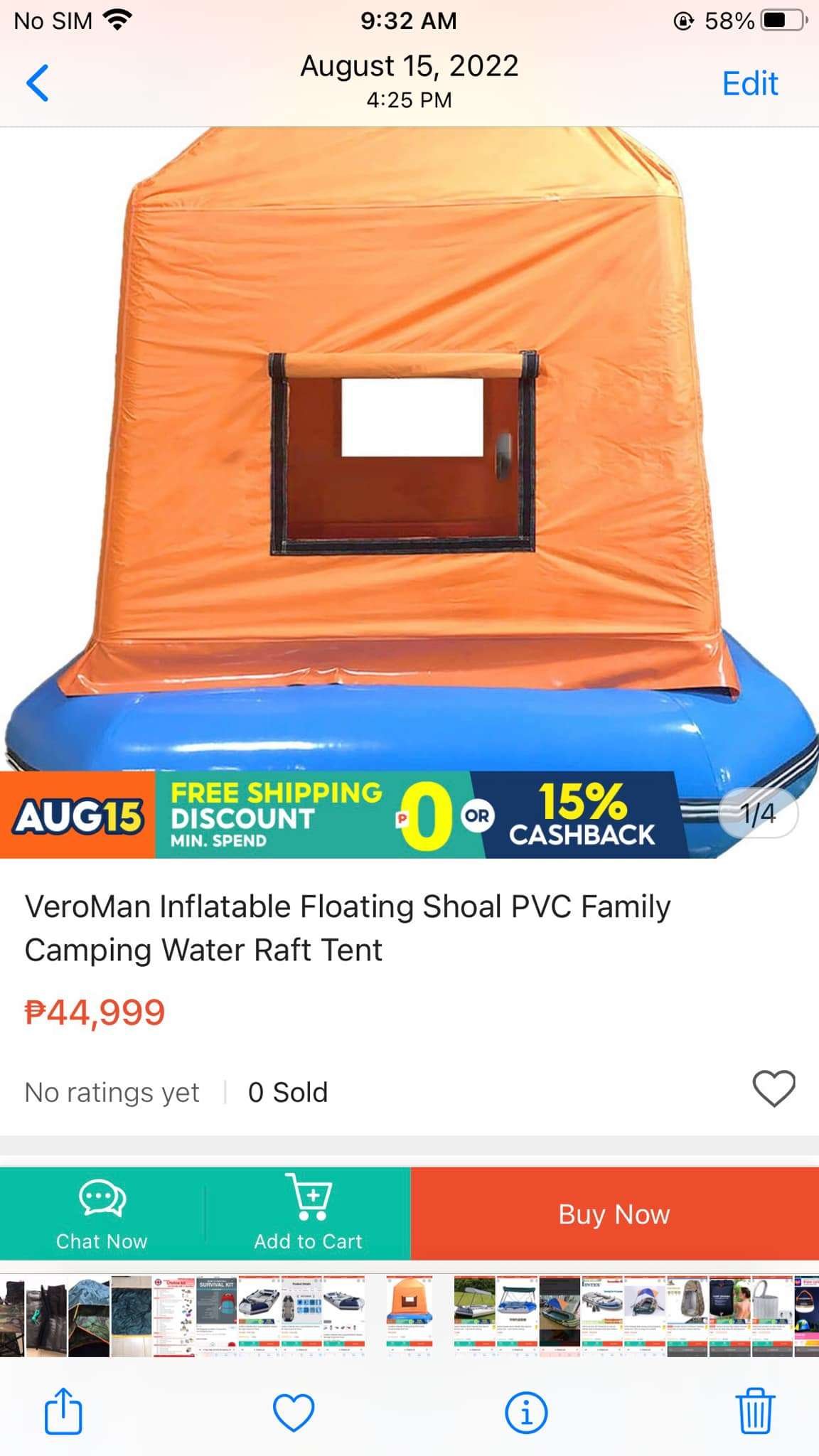Share this photo
Image resolution: width=819 pixels, height=1456 pixels.
[x=63, y=1411]
